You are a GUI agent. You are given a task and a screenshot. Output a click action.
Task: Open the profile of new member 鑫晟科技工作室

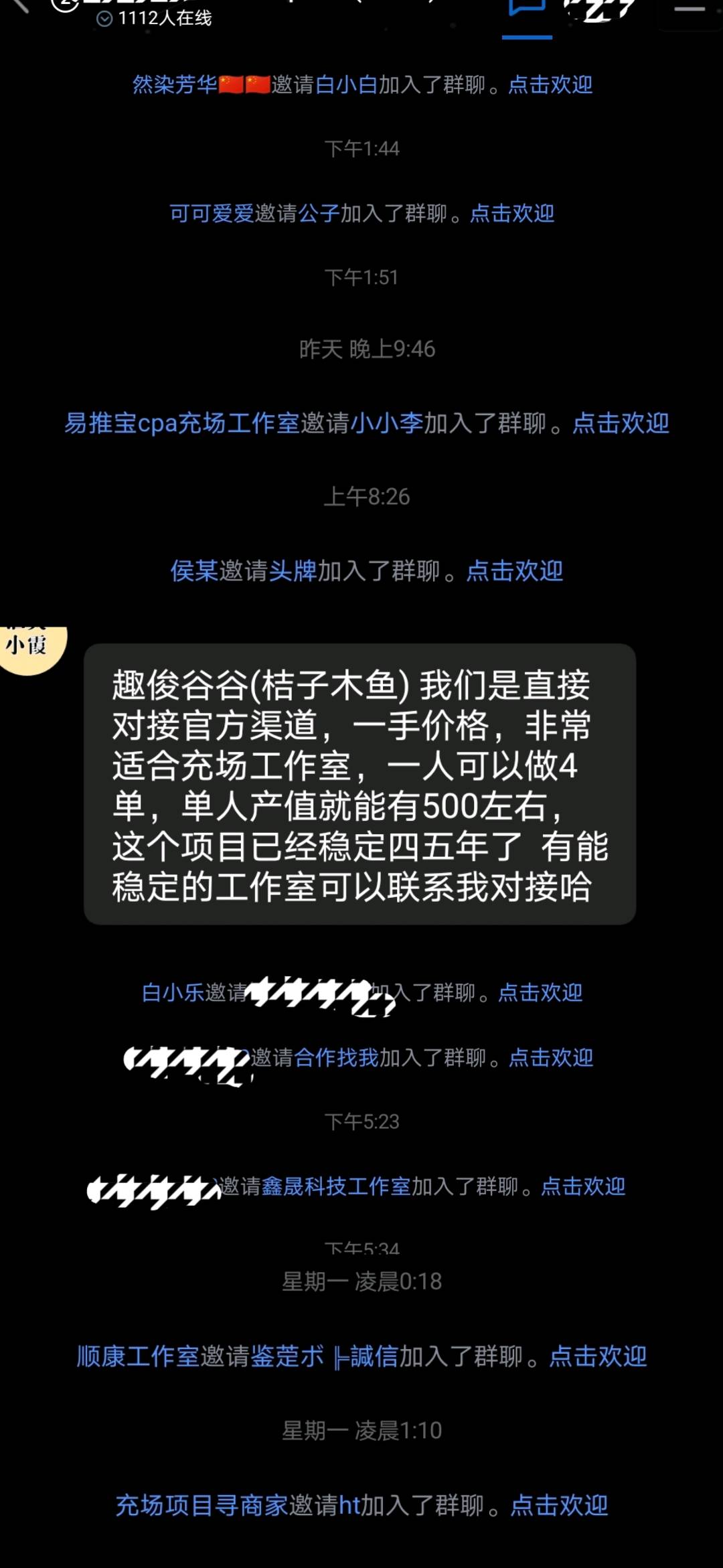point(335,1186)
